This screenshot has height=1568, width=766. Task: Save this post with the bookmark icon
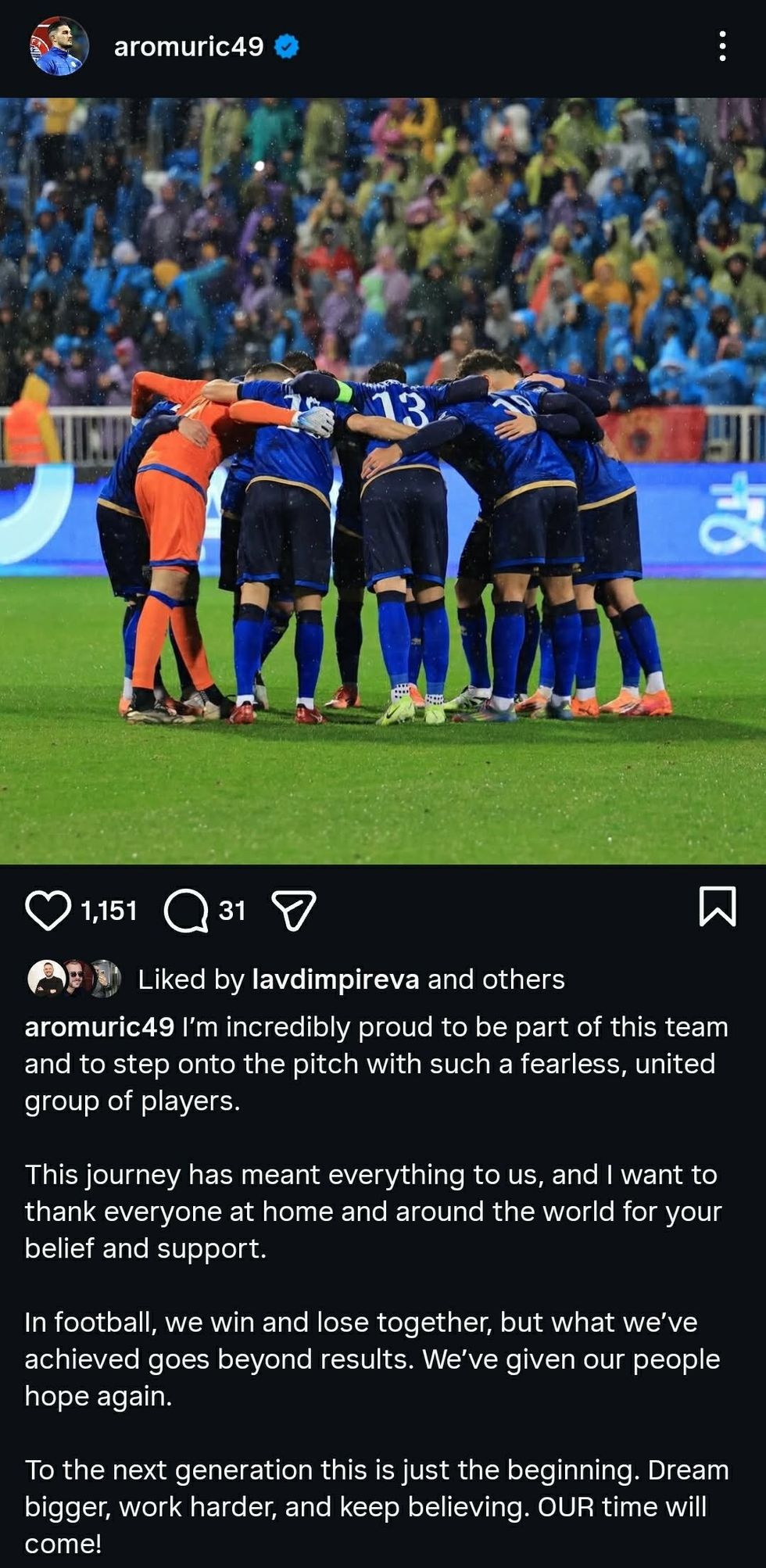coord(717,907)
